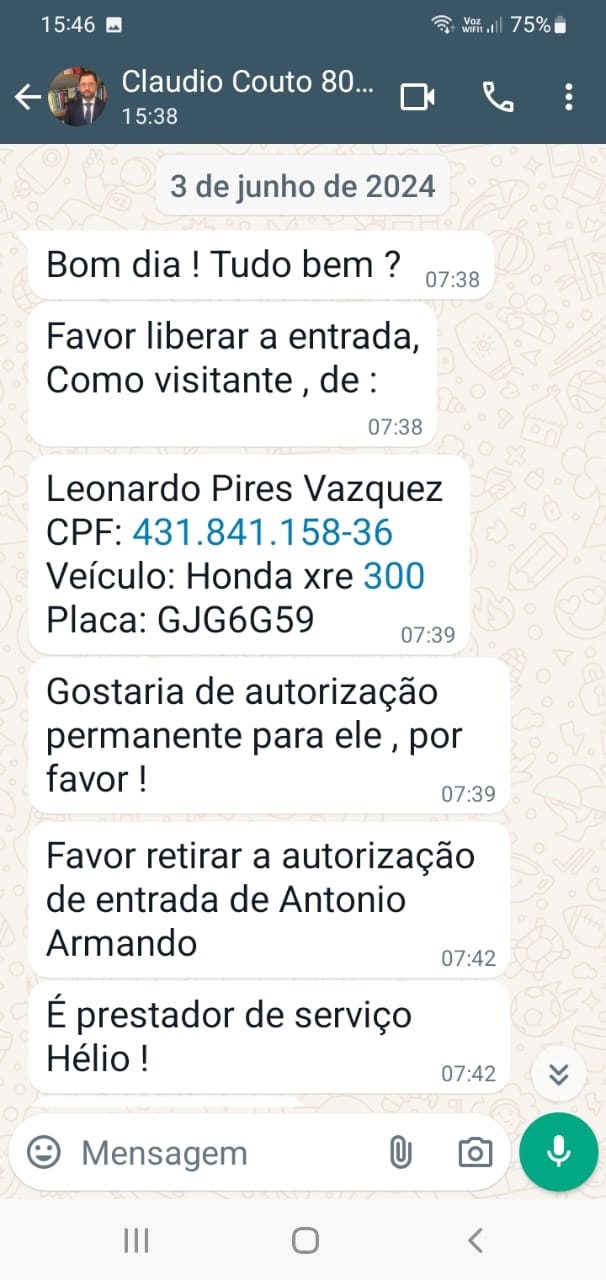This screenshot has width=606, height=1280.
Task: Jump to the latest messages
Action: (559, 1074)
